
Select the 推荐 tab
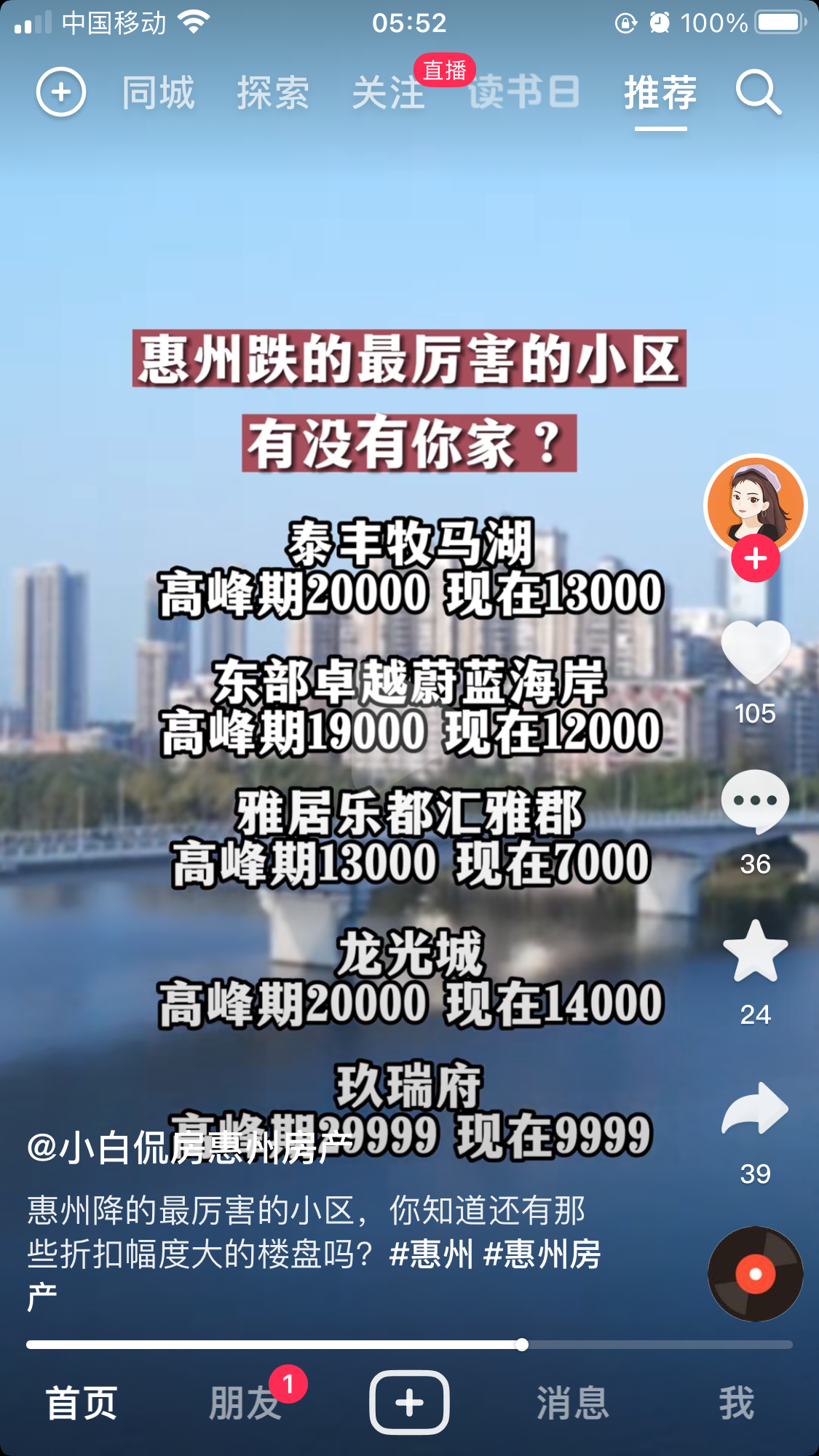coord(660,93)
